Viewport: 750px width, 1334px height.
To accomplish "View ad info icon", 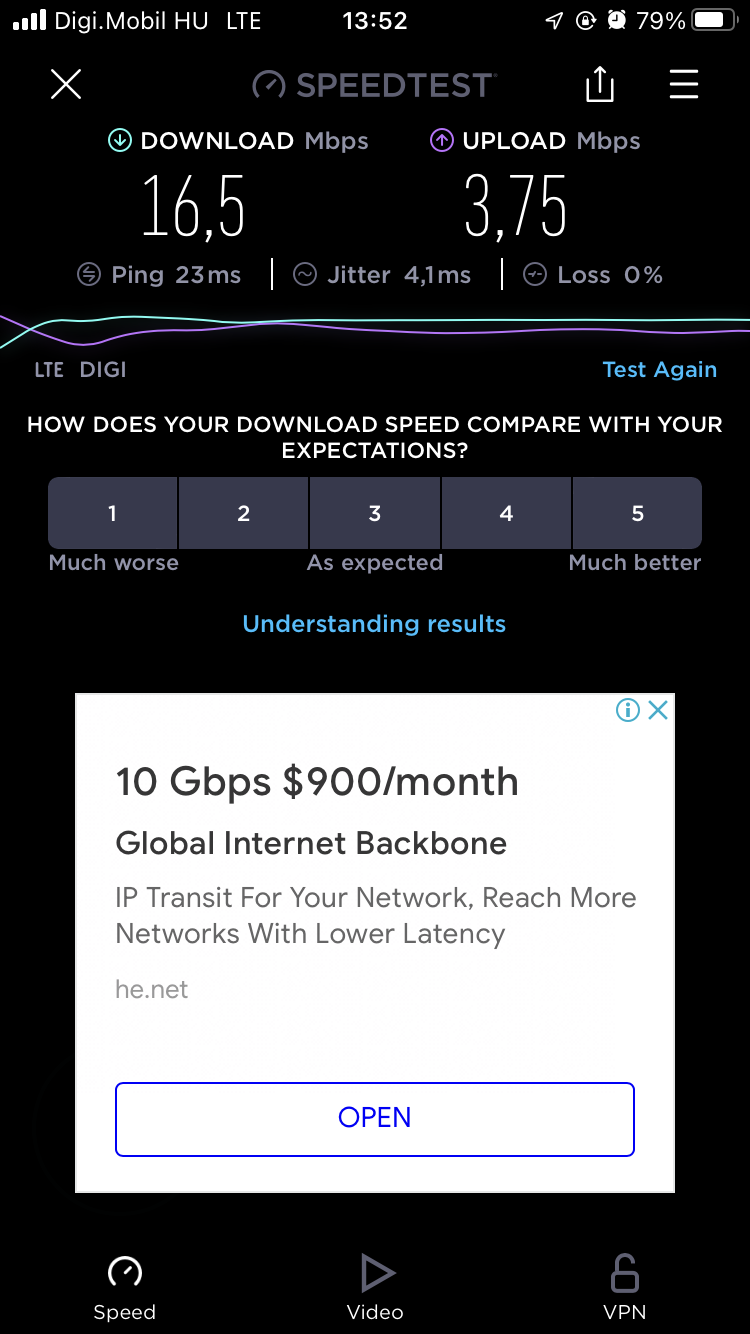I will [627, 710].
